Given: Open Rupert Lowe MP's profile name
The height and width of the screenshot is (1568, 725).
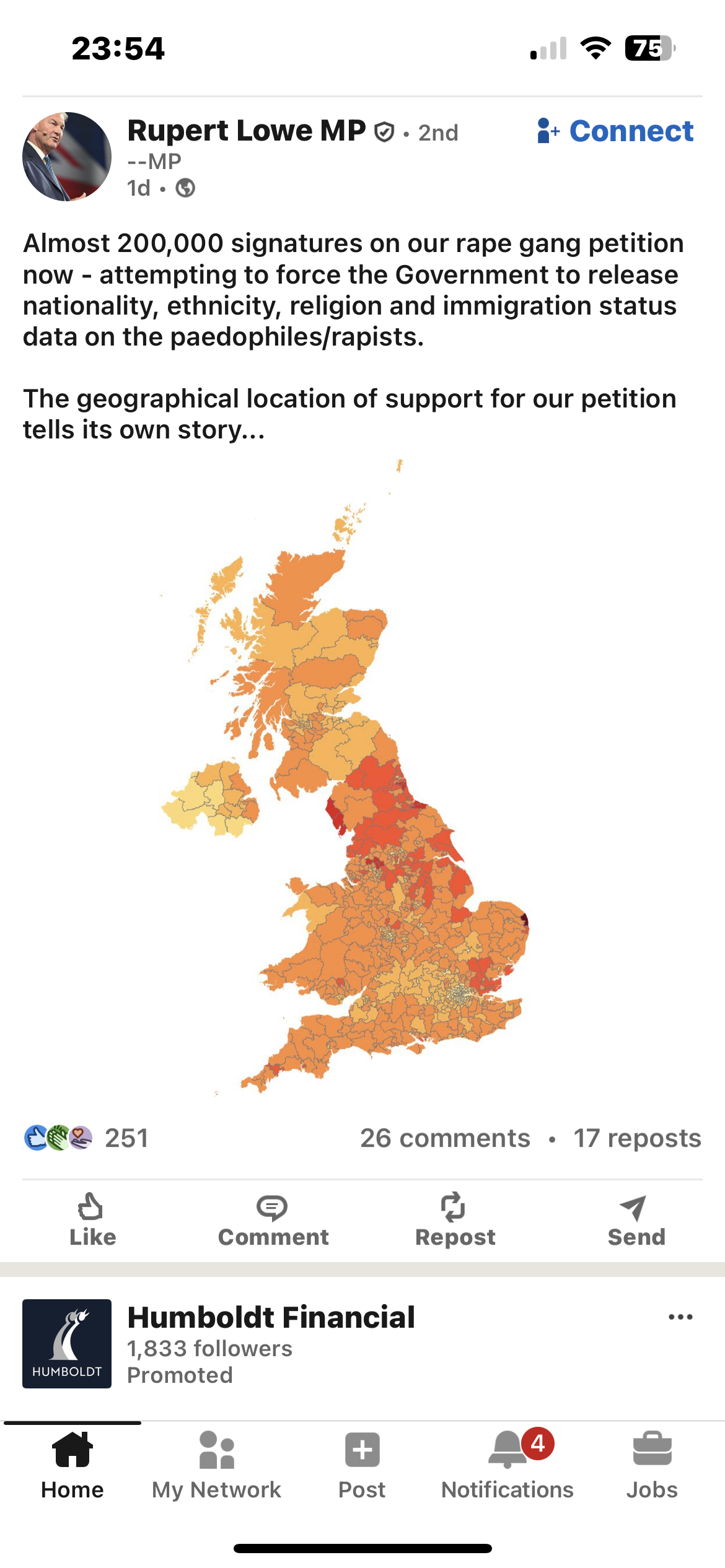Looking at the screenshot, I should coord(247,131).
